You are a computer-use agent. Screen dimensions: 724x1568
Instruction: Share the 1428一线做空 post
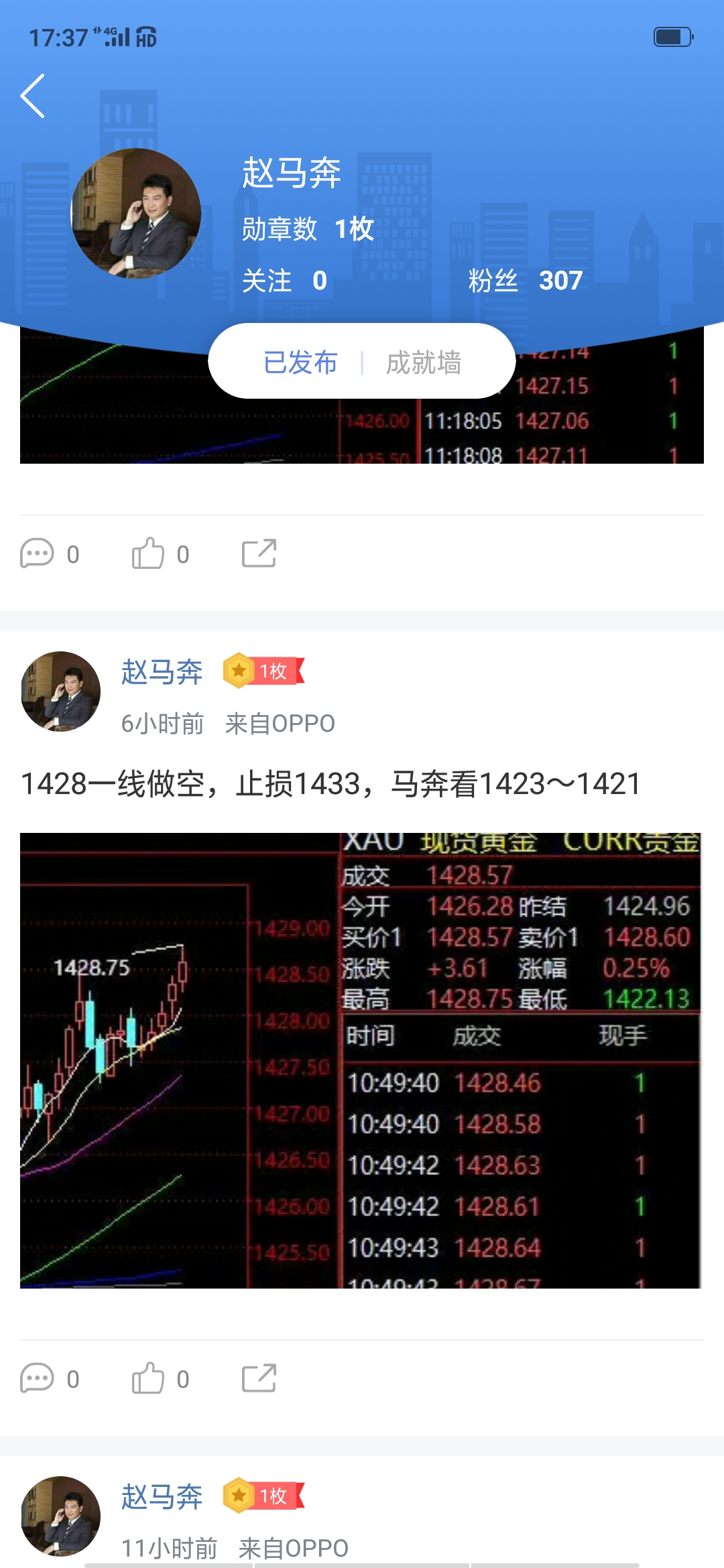(259, 1378)
